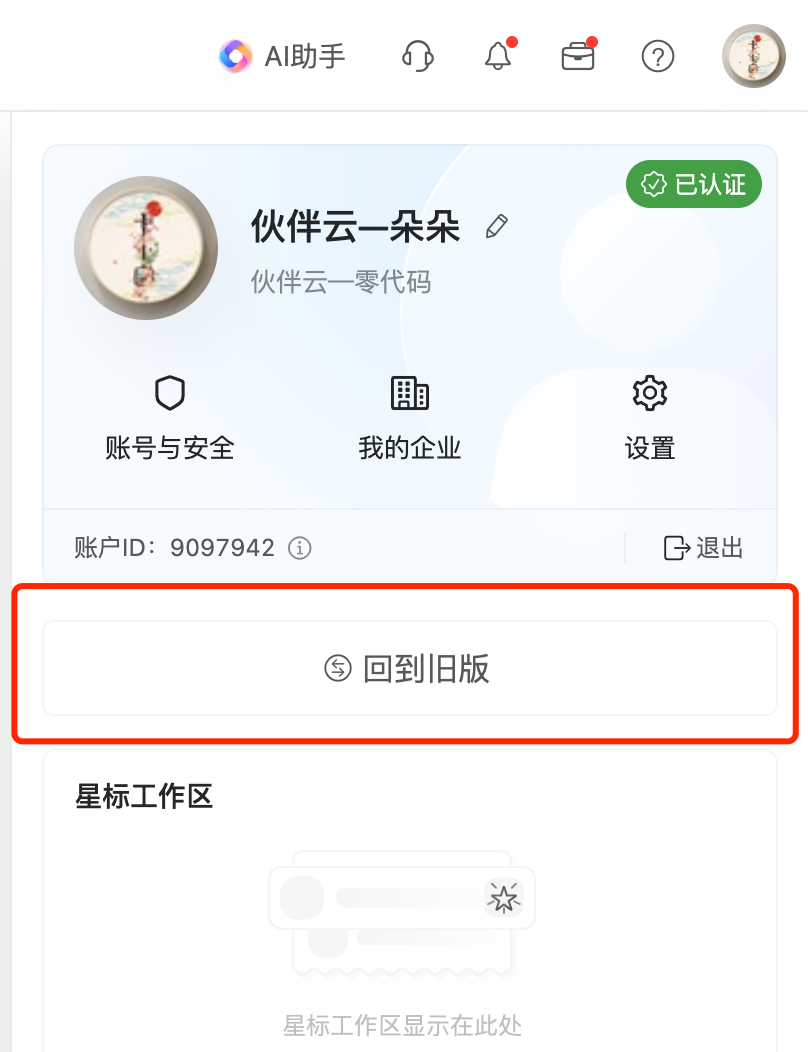Open the AI助手 assistant
This screenshot has height=1052, width=808.
point(283,56)
